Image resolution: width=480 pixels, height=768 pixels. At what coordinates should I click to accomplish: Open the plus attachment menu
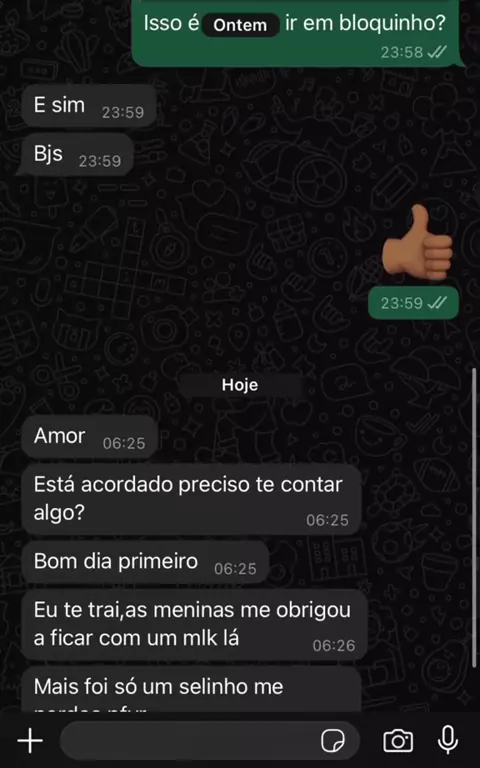[30, 741]
